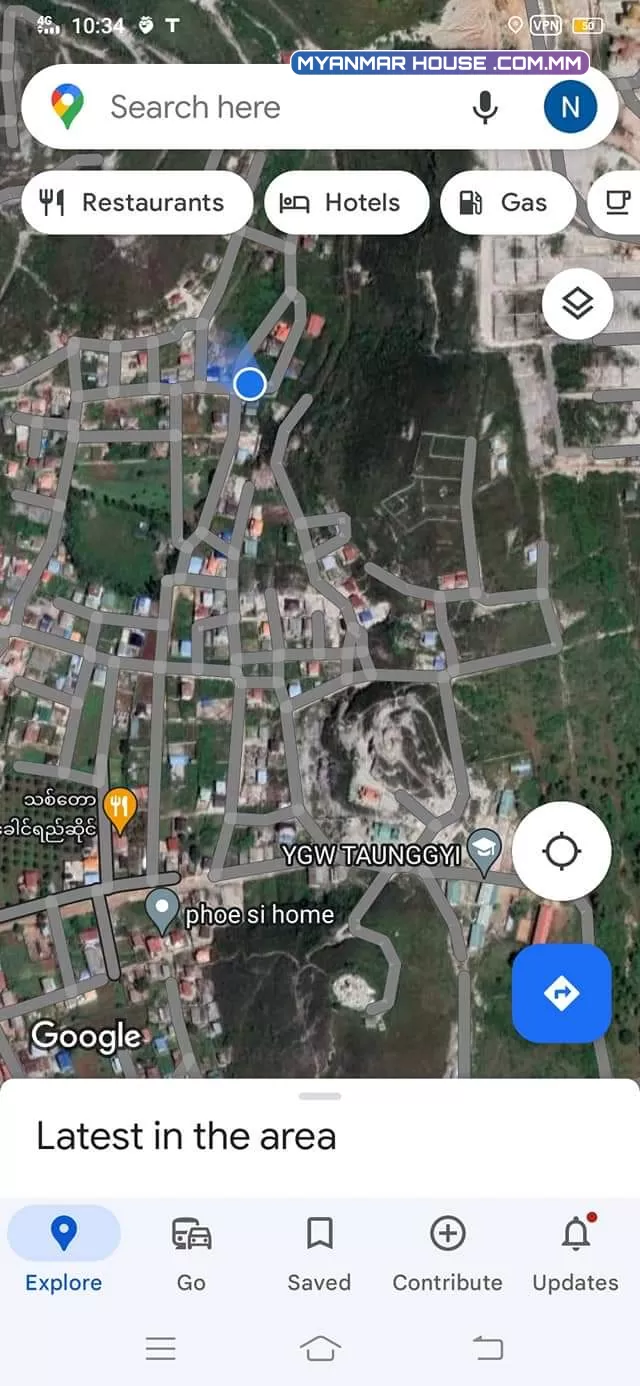Open the phoe si home pin
Viewport: 640px width, 1386px height.
161,911
